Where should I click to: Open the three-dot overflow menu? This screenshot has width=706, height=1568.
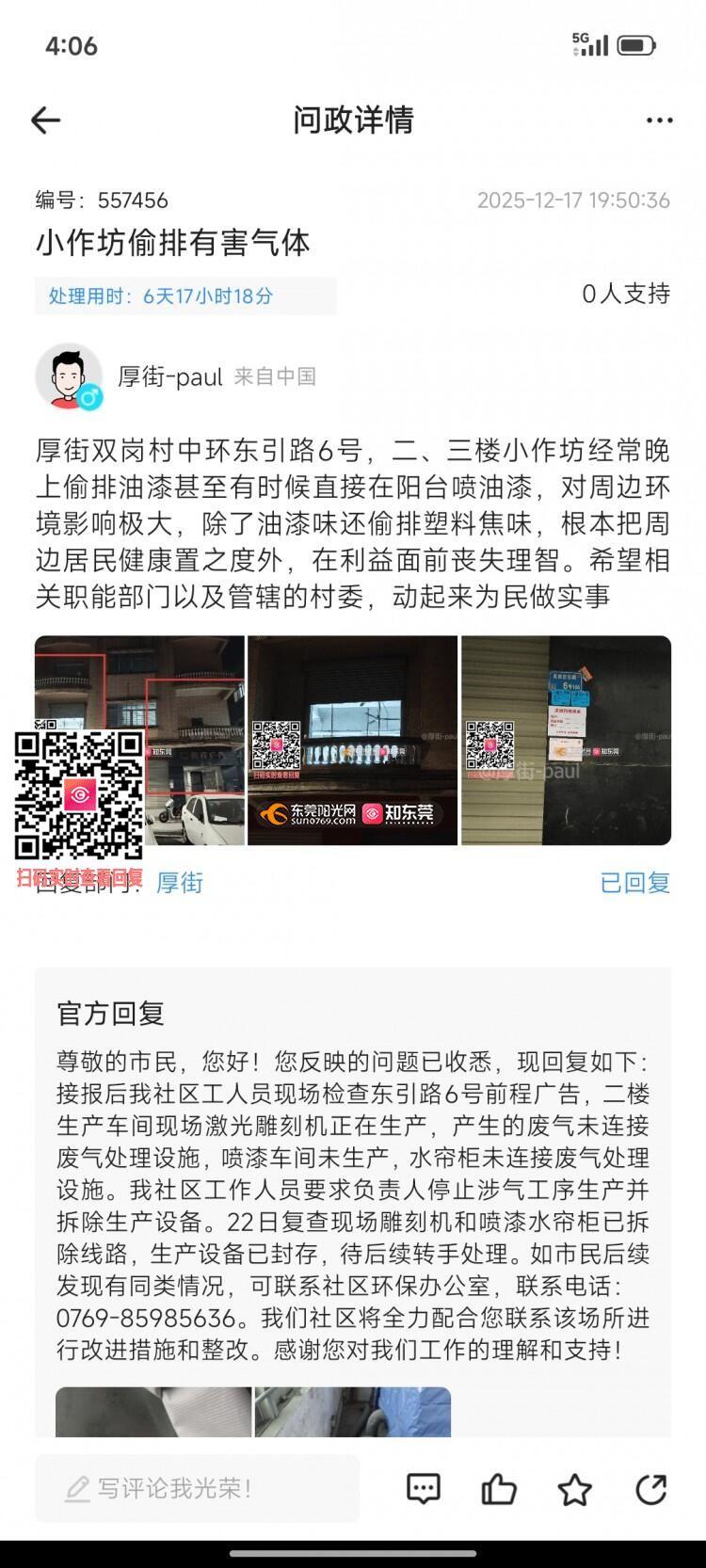click(x=659, y=120)
